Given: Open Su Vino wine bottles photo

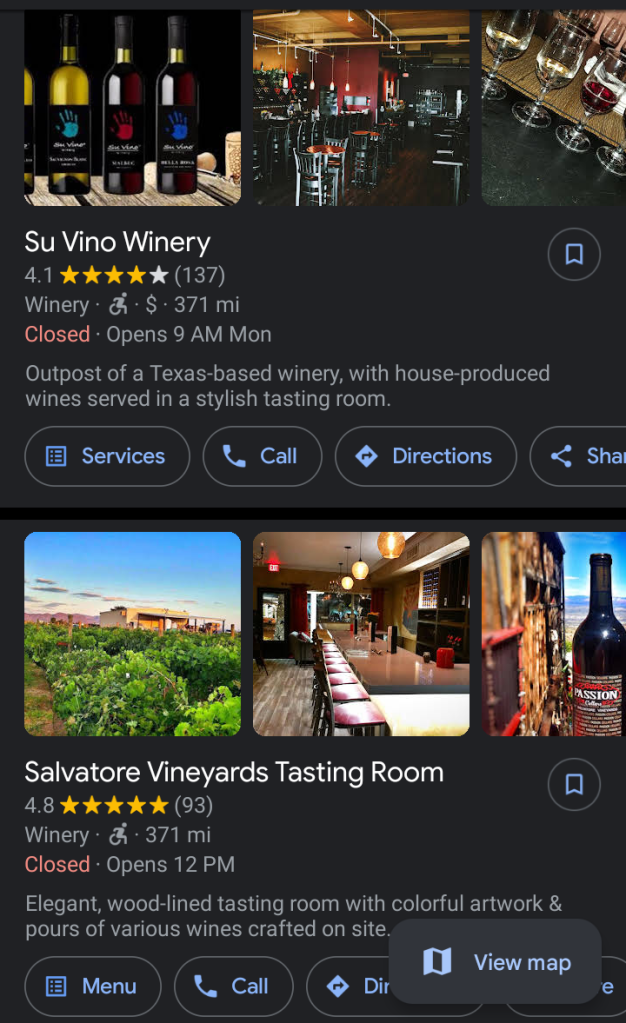Looking at the screenshot, I should click(x=132, y=105).
